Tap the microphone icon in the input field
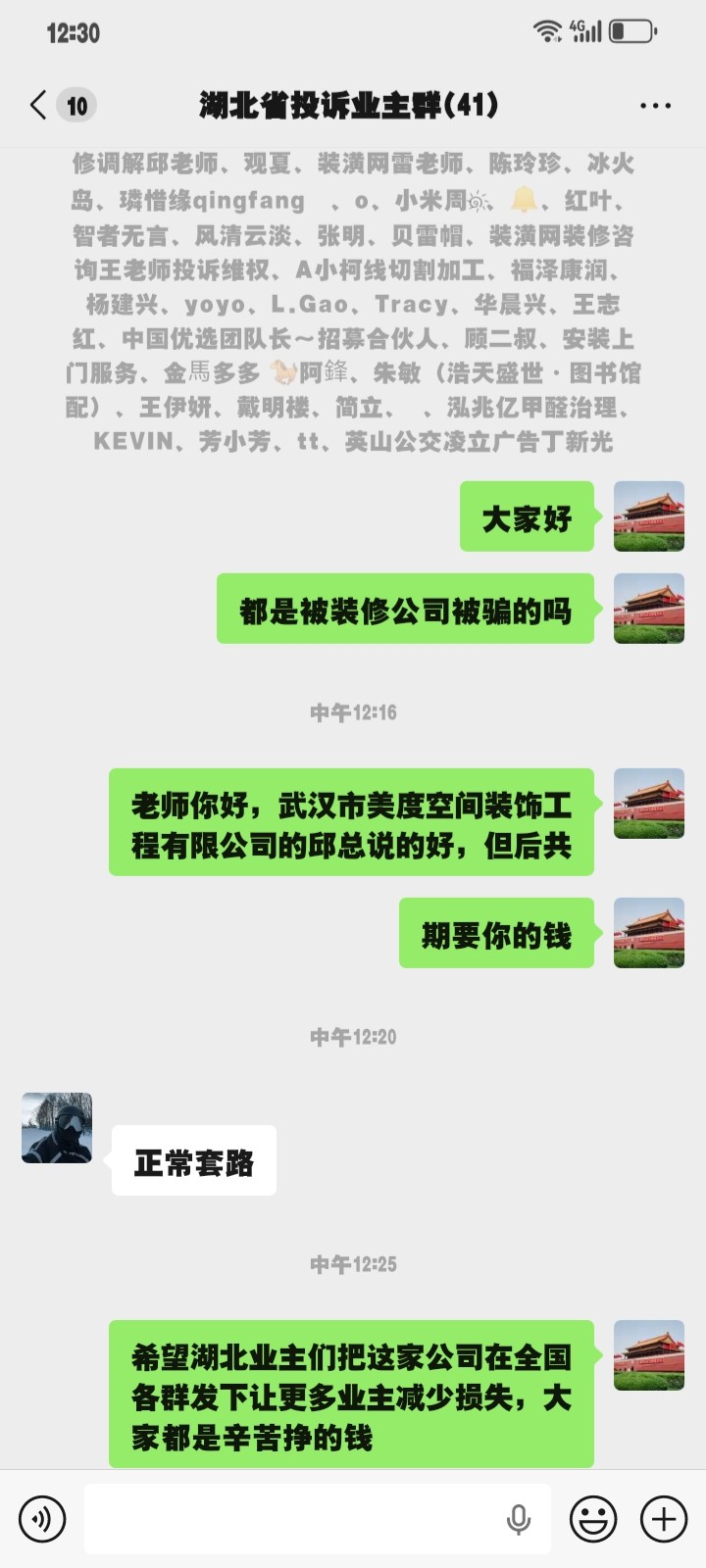 (518, 1519)
